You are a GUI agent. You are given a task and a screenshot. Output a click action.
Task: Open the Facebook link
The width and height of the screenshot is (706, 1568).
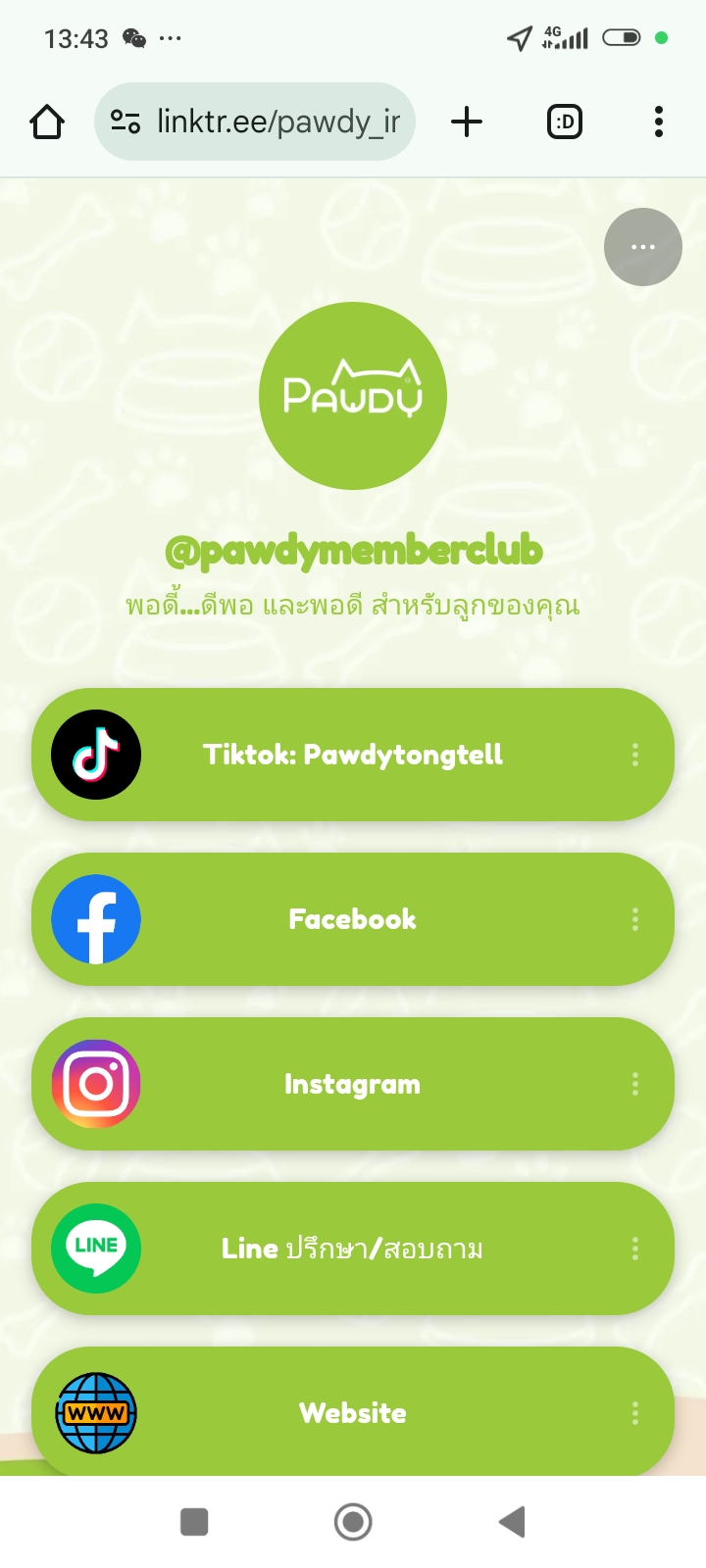[353, 919]
